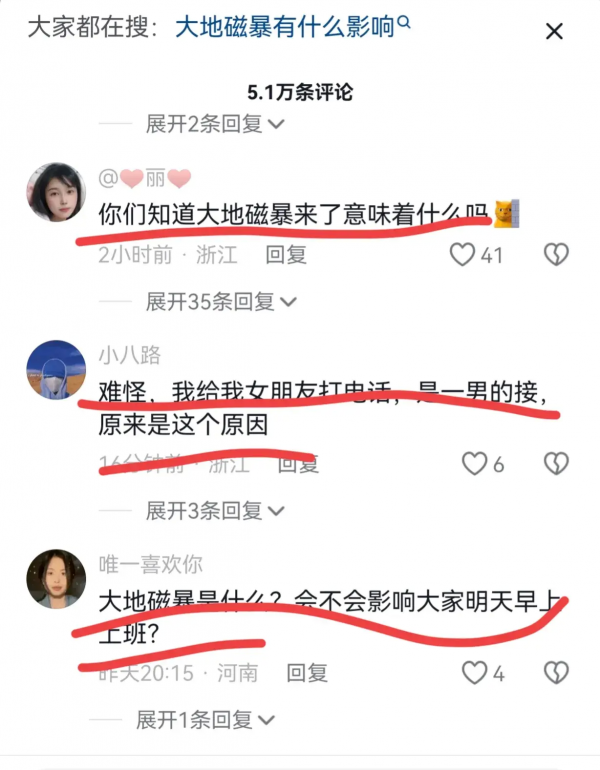The image size is (600, 770).
Task: Like 唯一喜欢你's comment
Action: click(472, 673)
